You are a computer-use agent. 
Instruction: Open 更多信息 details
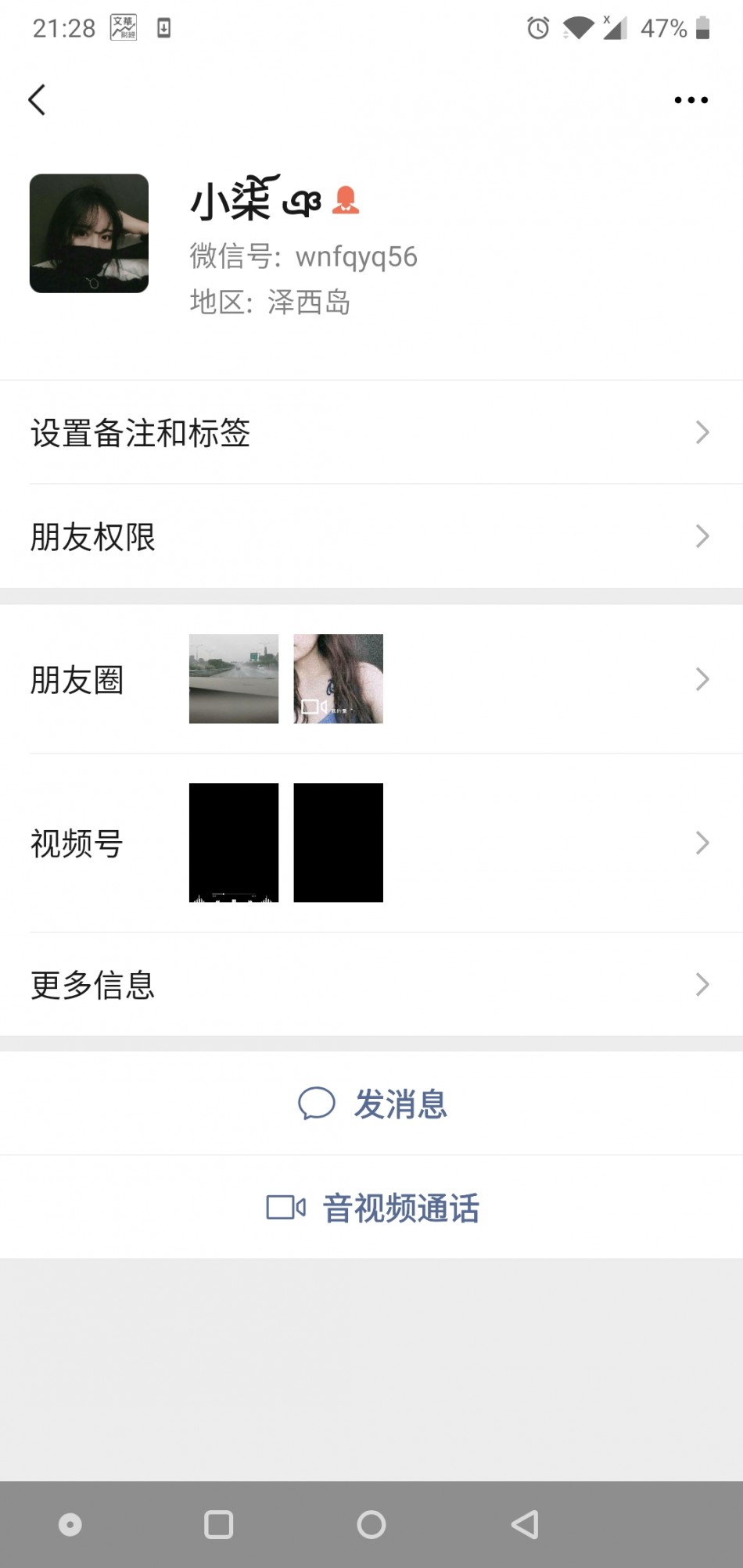371,985
